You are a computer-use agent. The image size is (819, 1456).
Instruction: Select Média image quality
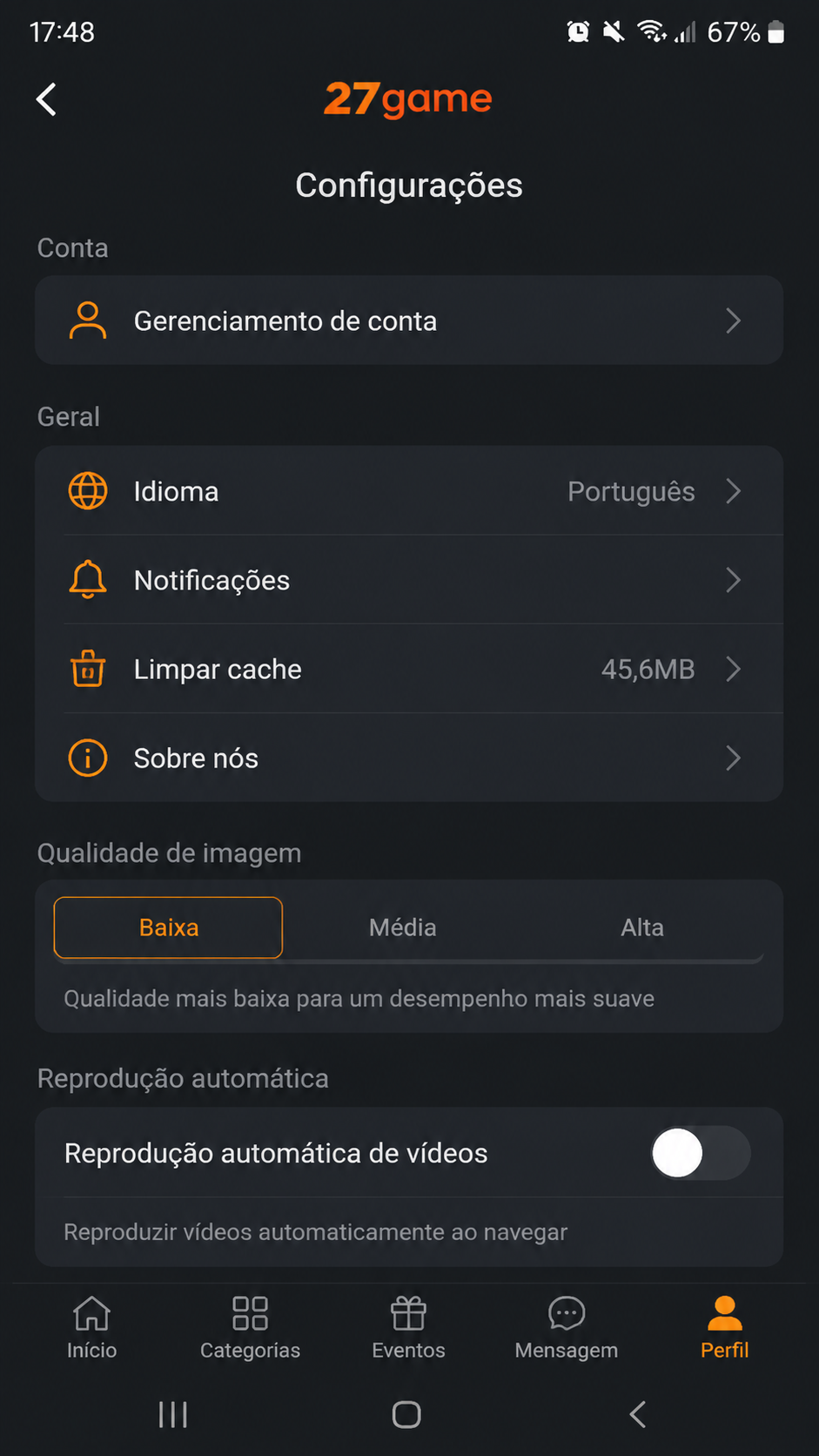click(402, 927)
